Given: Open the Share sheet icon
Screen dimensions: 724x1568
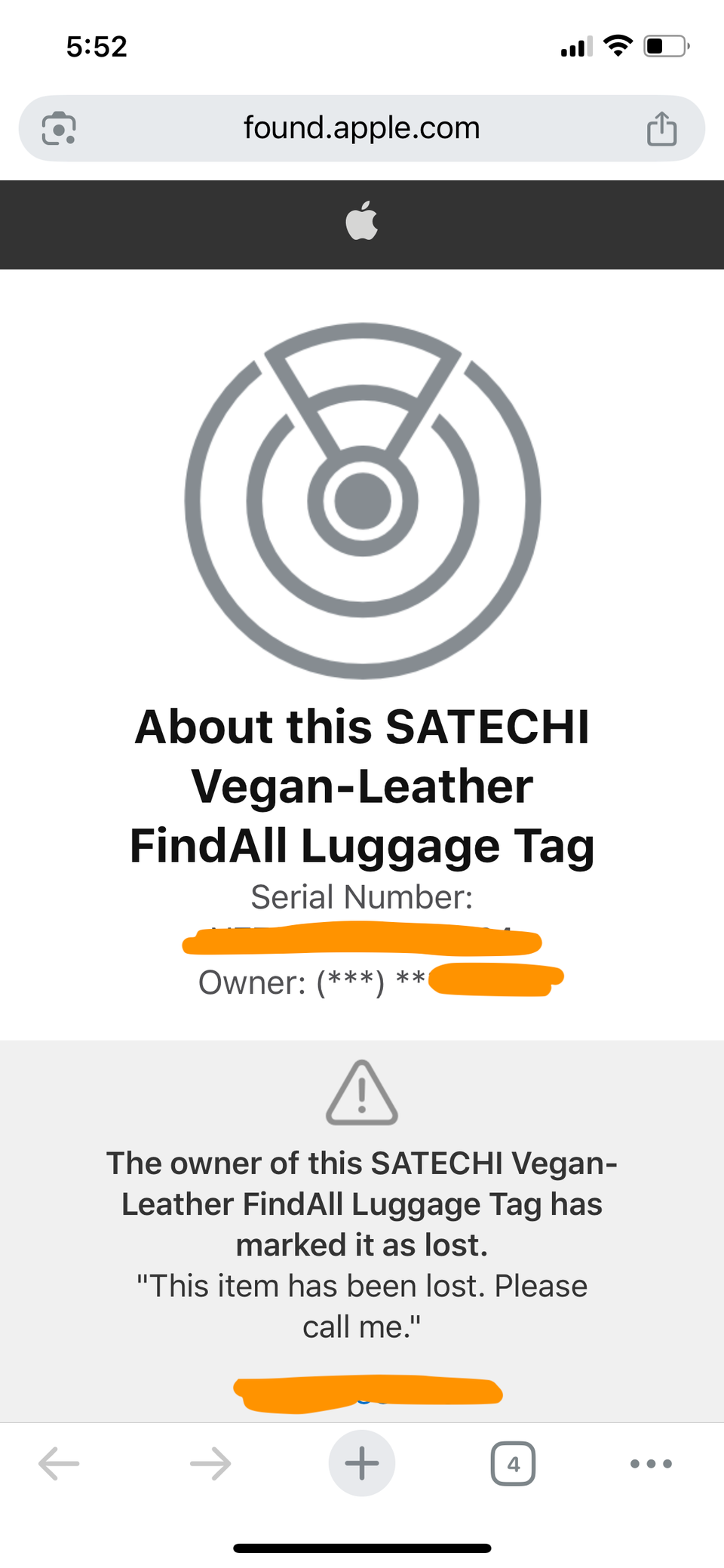Looking at the screenshot, I should click(x=661, y=128).
